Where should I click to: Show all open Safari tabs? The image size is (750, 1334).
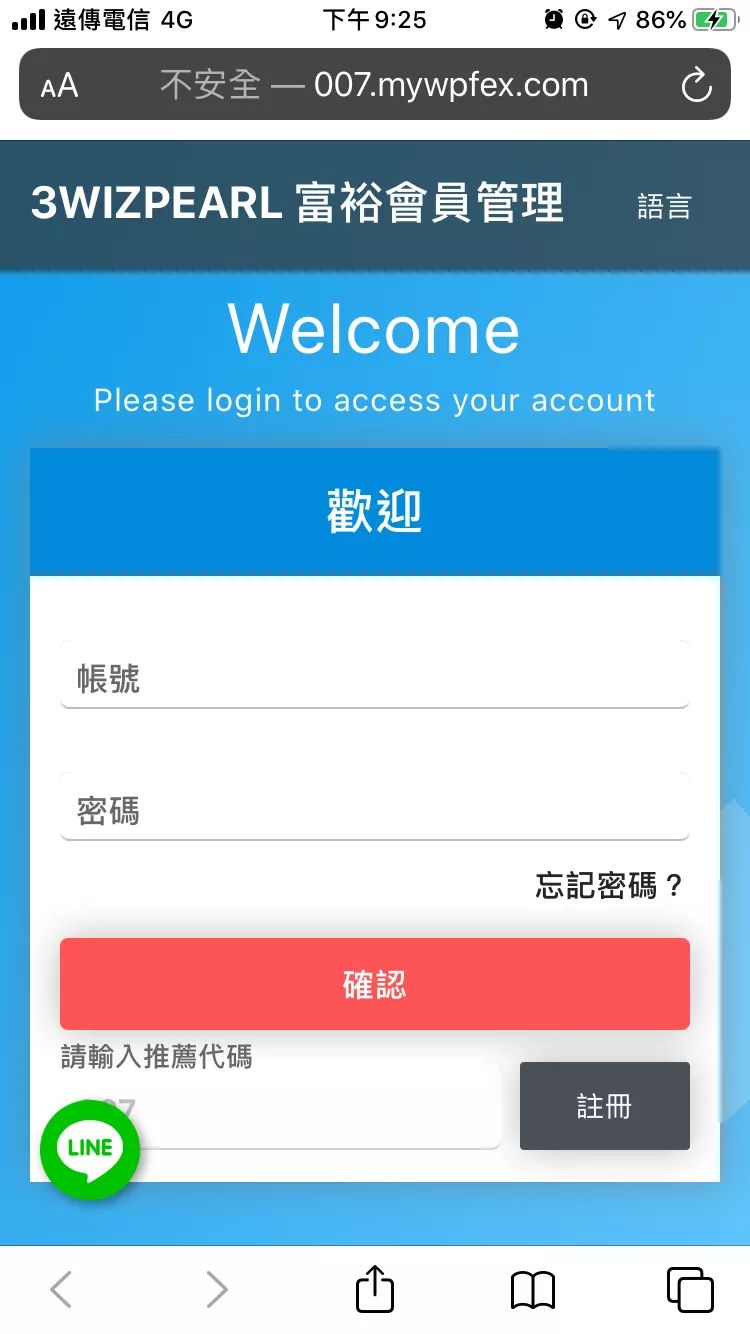(689, 1289)
